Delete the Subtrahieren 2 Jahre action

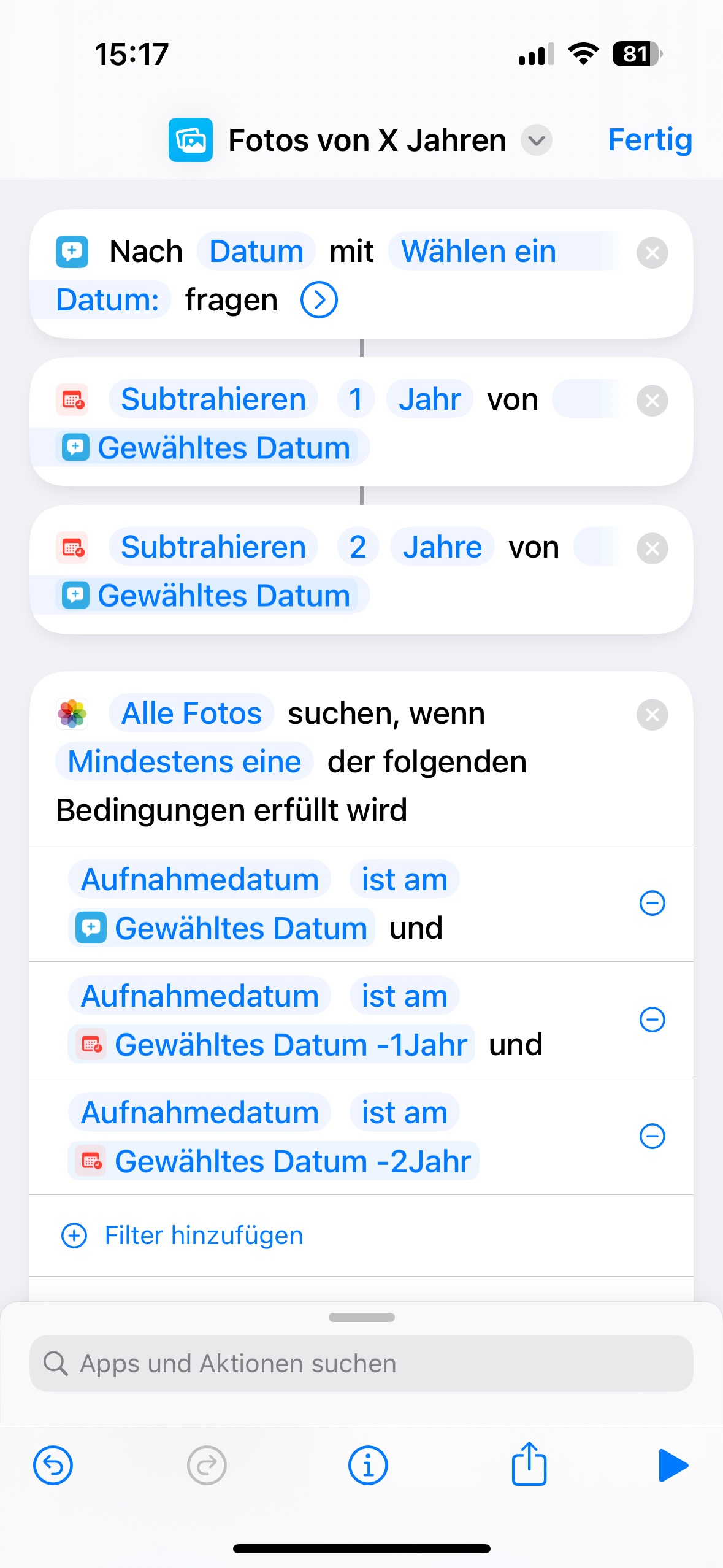pos(652,548)
